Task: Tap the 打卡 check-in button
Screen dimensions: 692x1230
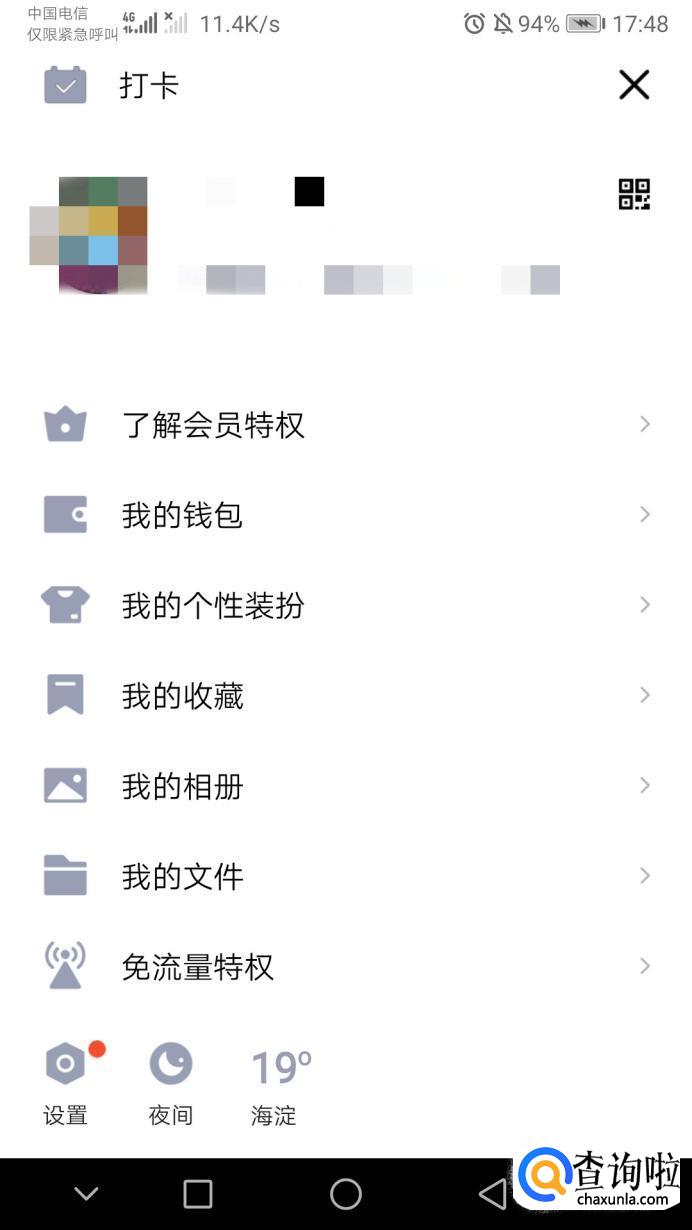Action: pyautogui.click(x=110, y=86)
